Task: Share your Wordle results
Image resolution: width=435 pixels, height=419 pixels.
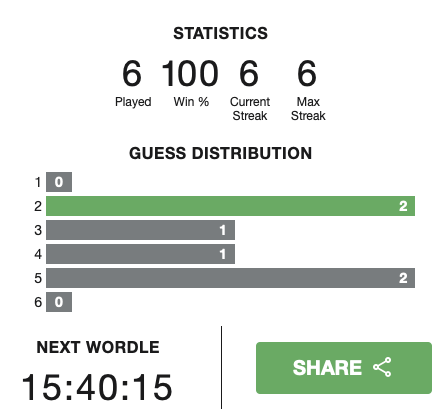Action: coord(344,368)
